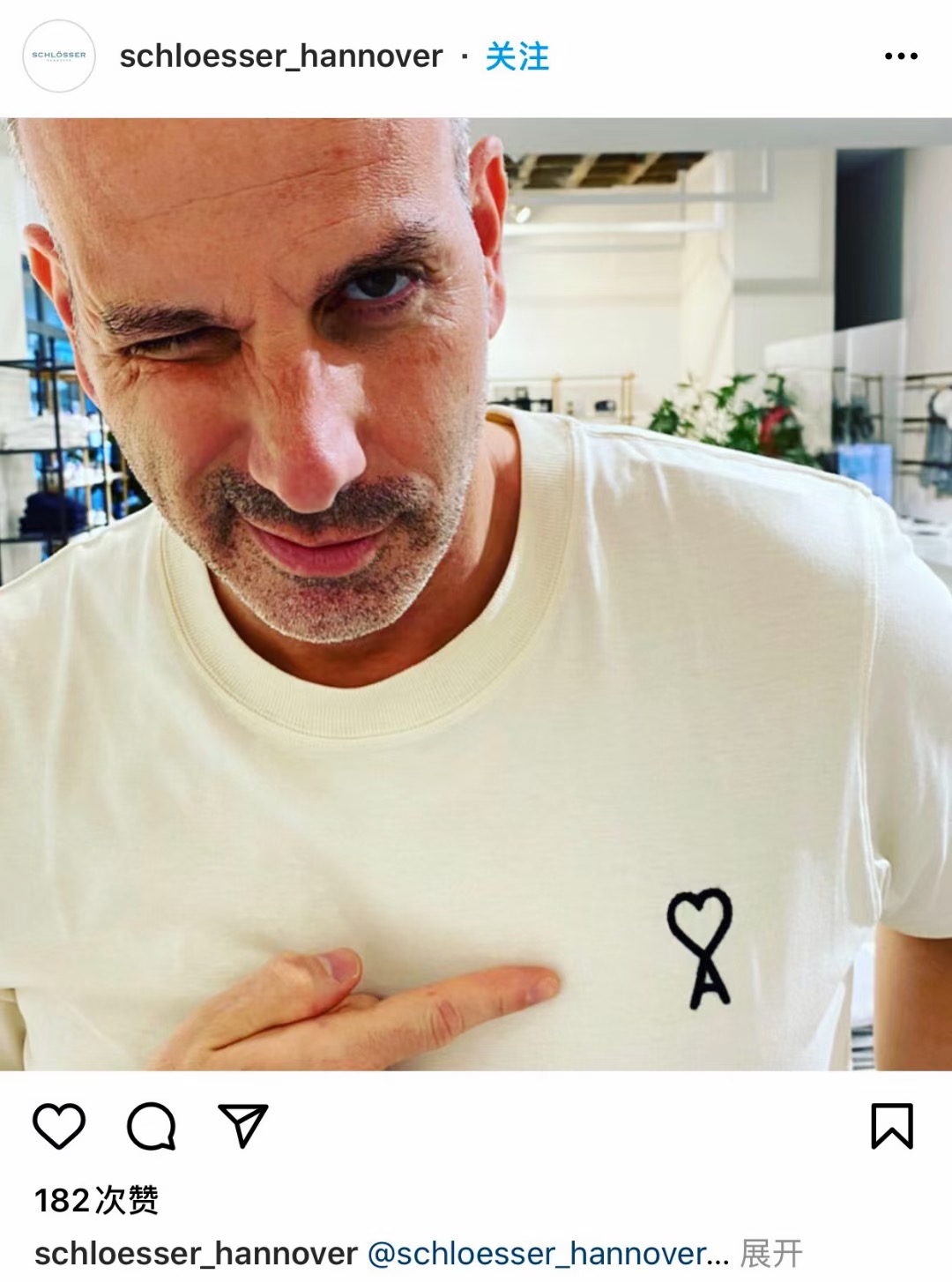Share the post with paper plane icon
This screenshot has width=952, height=1282.
pos(242,1126)
